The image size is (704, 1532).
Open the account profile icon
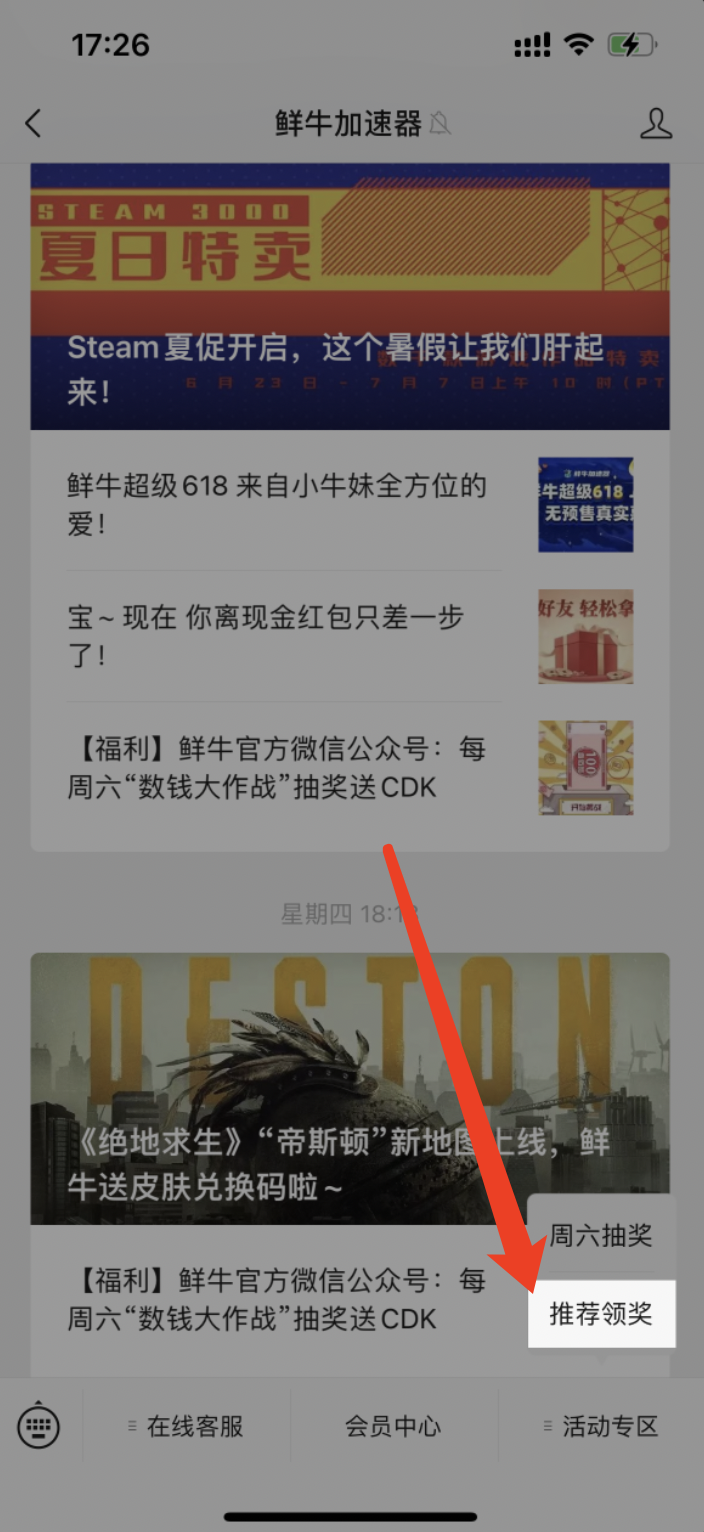[x=655, y=124]
